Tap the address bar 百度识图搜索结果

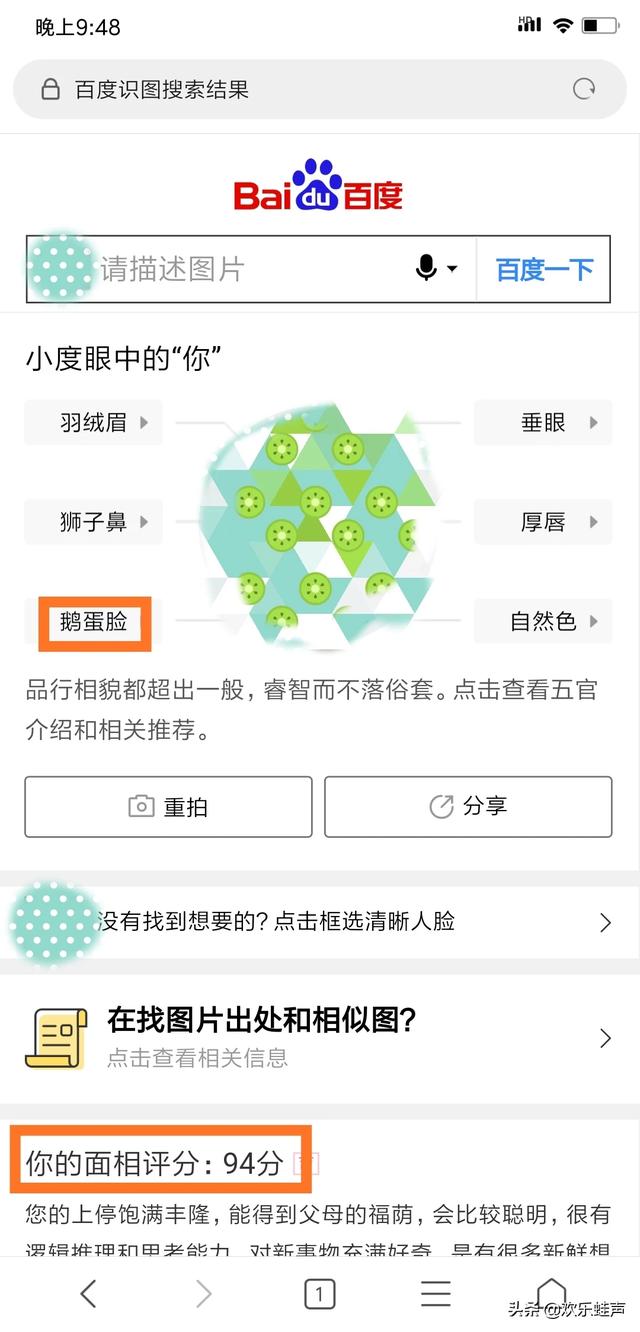[x=300, y=89]
